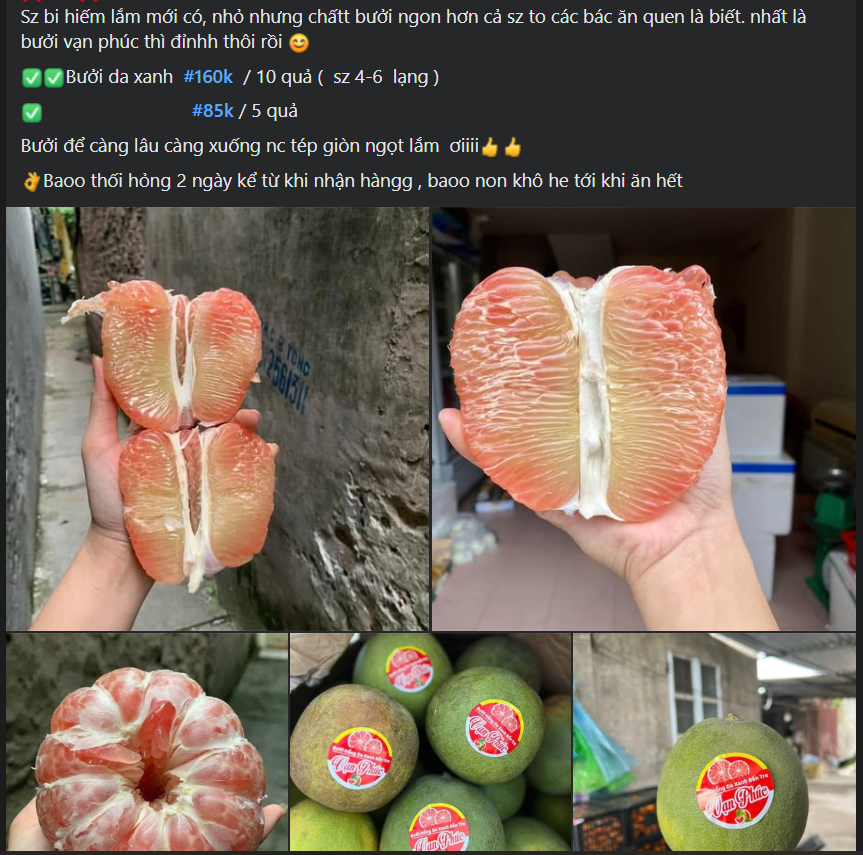Open photo of two peeled pomelos in hand

pos(217,418)
